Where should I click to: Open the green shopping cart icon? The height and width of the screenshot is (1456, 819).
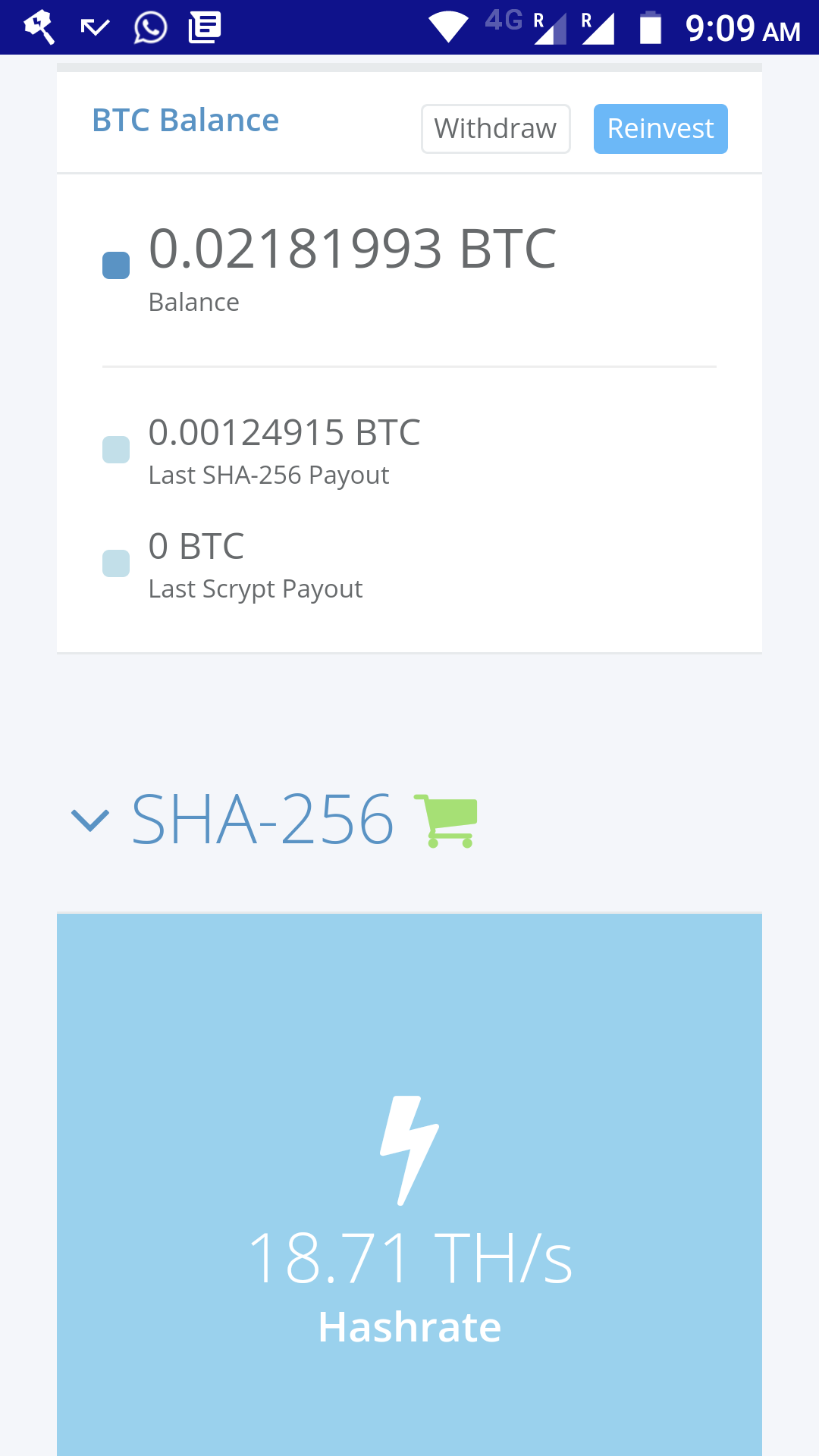point(446,821)
